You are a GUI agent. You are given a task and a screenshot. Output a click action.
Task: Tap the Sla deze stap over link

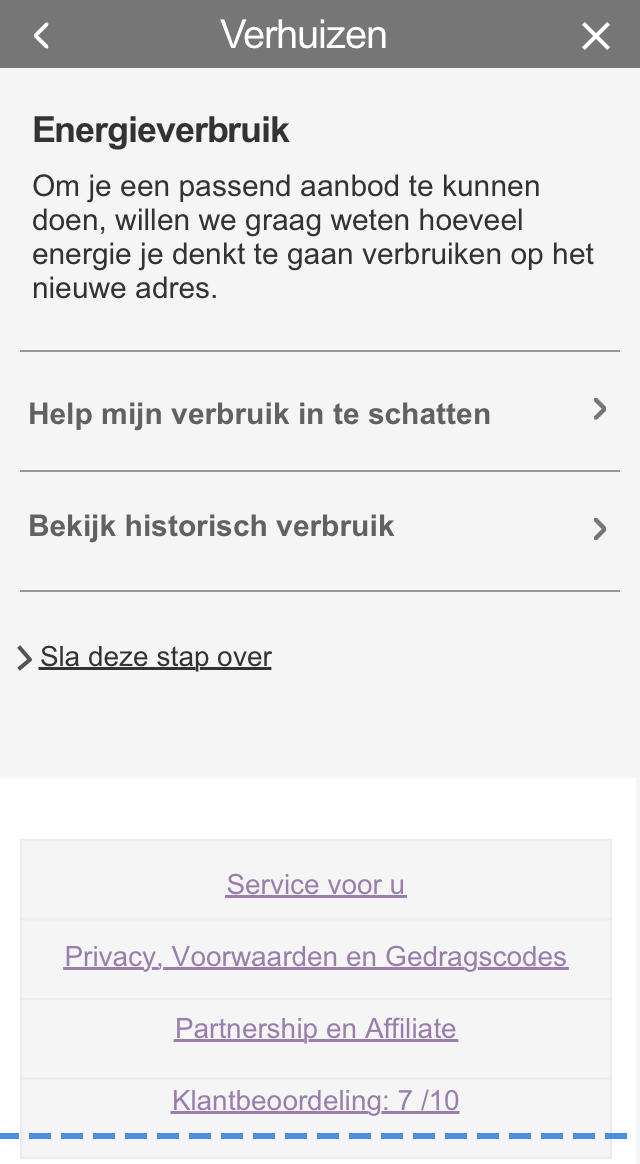coord(155,657)
